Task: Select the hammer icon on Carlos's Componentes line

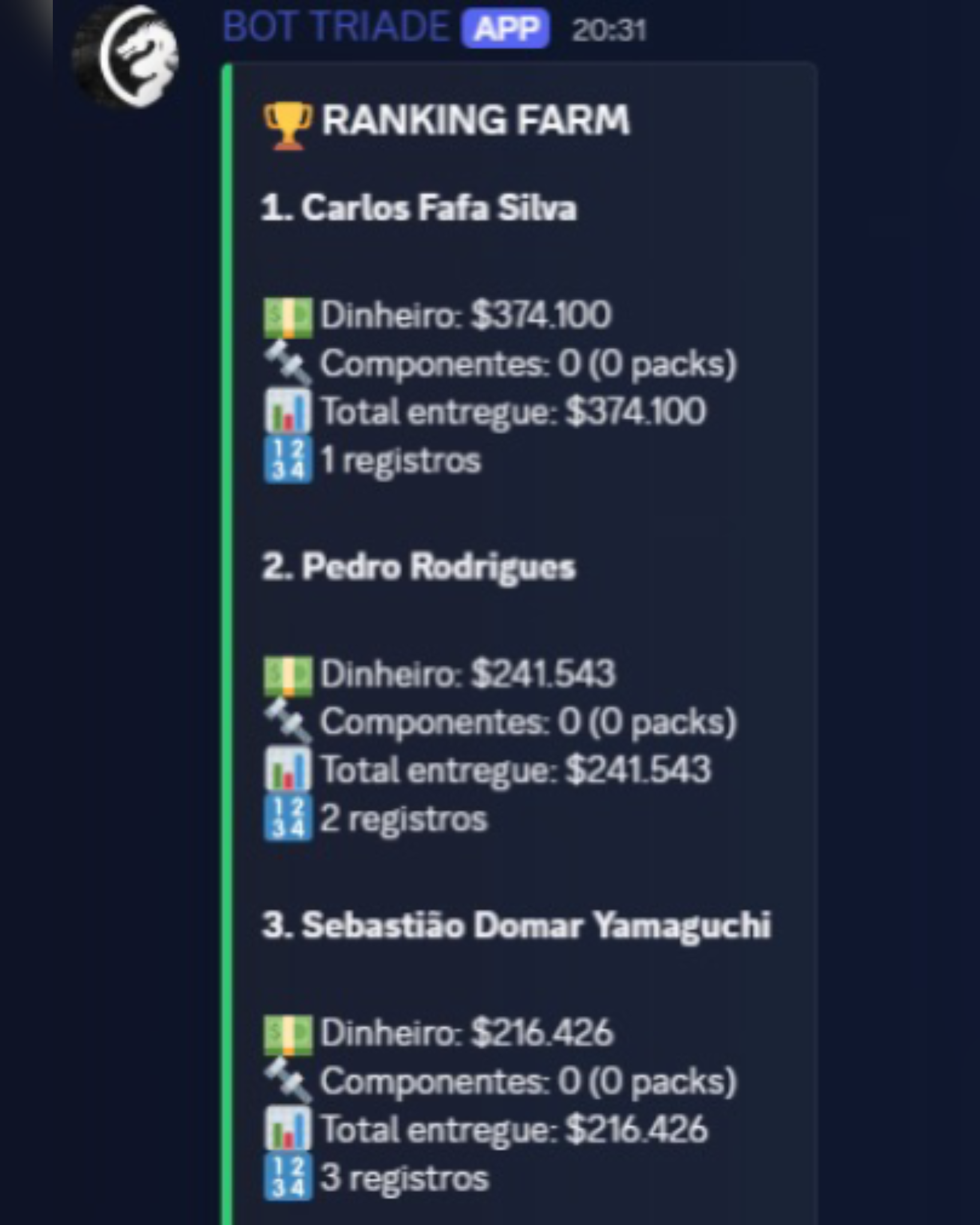Action: (288, 363)
